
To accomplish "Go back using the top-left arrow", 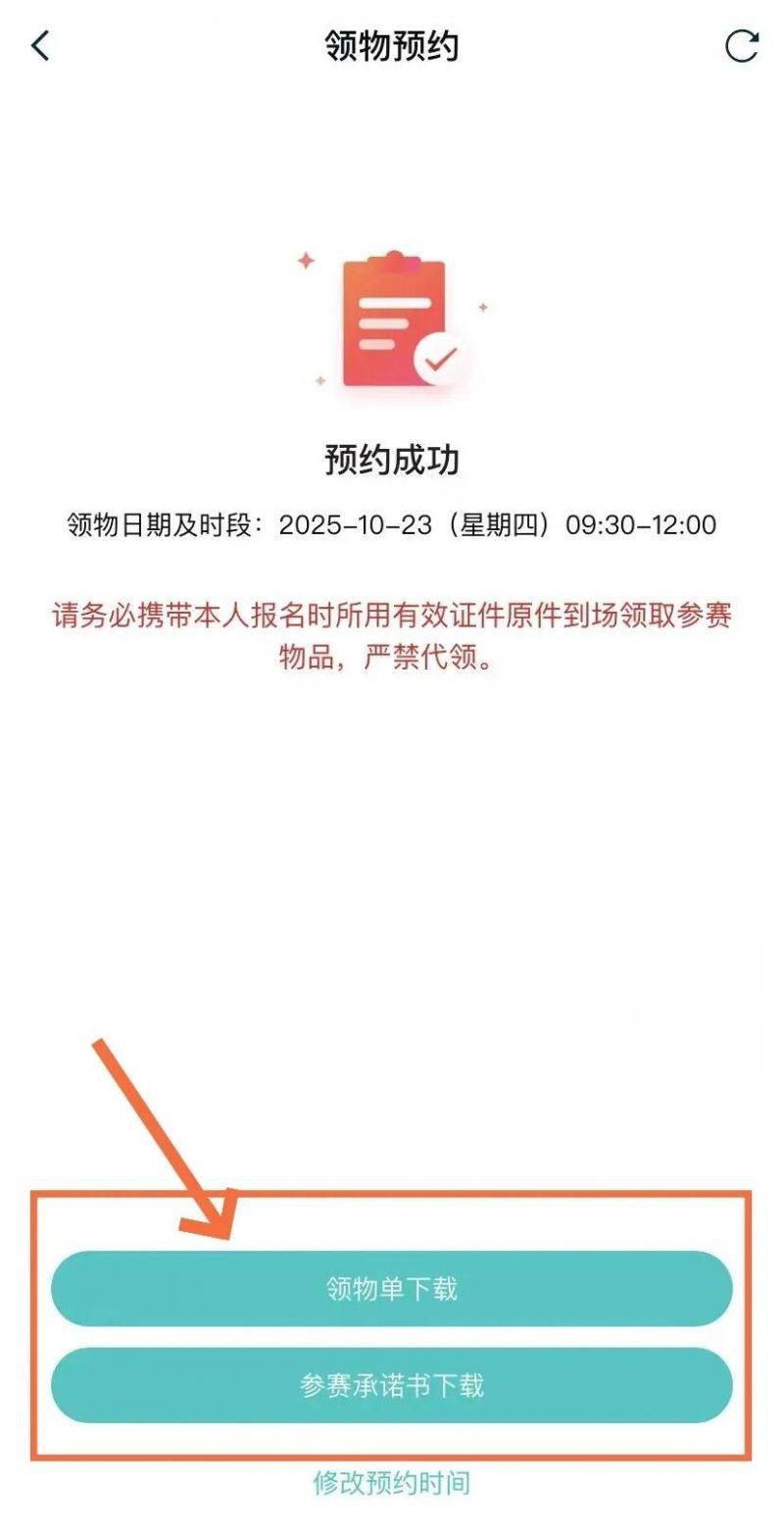I will coord(40,46).
